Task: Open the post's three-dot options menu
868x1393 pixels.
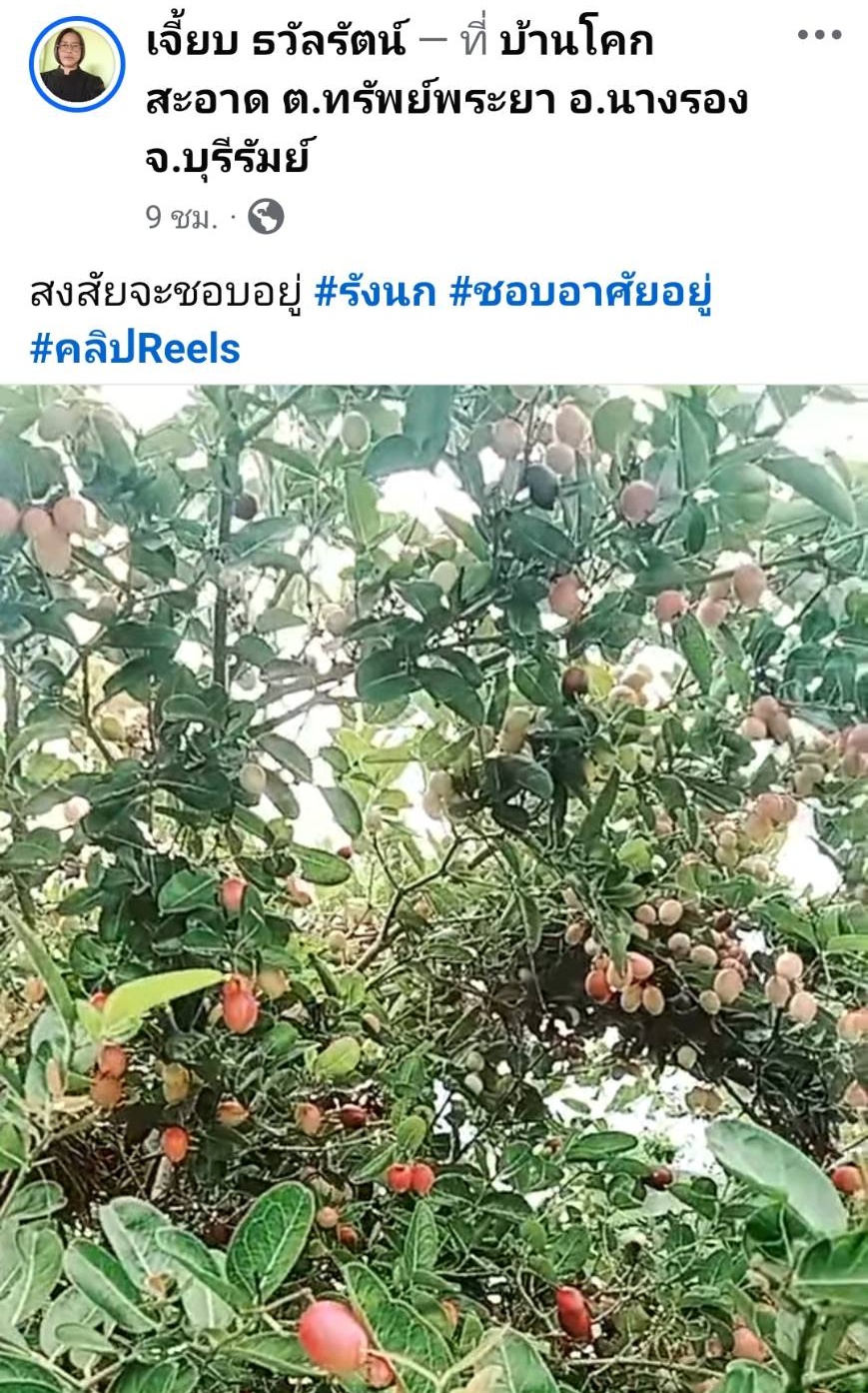Action: pyautogui.click(x=819, y=35)
